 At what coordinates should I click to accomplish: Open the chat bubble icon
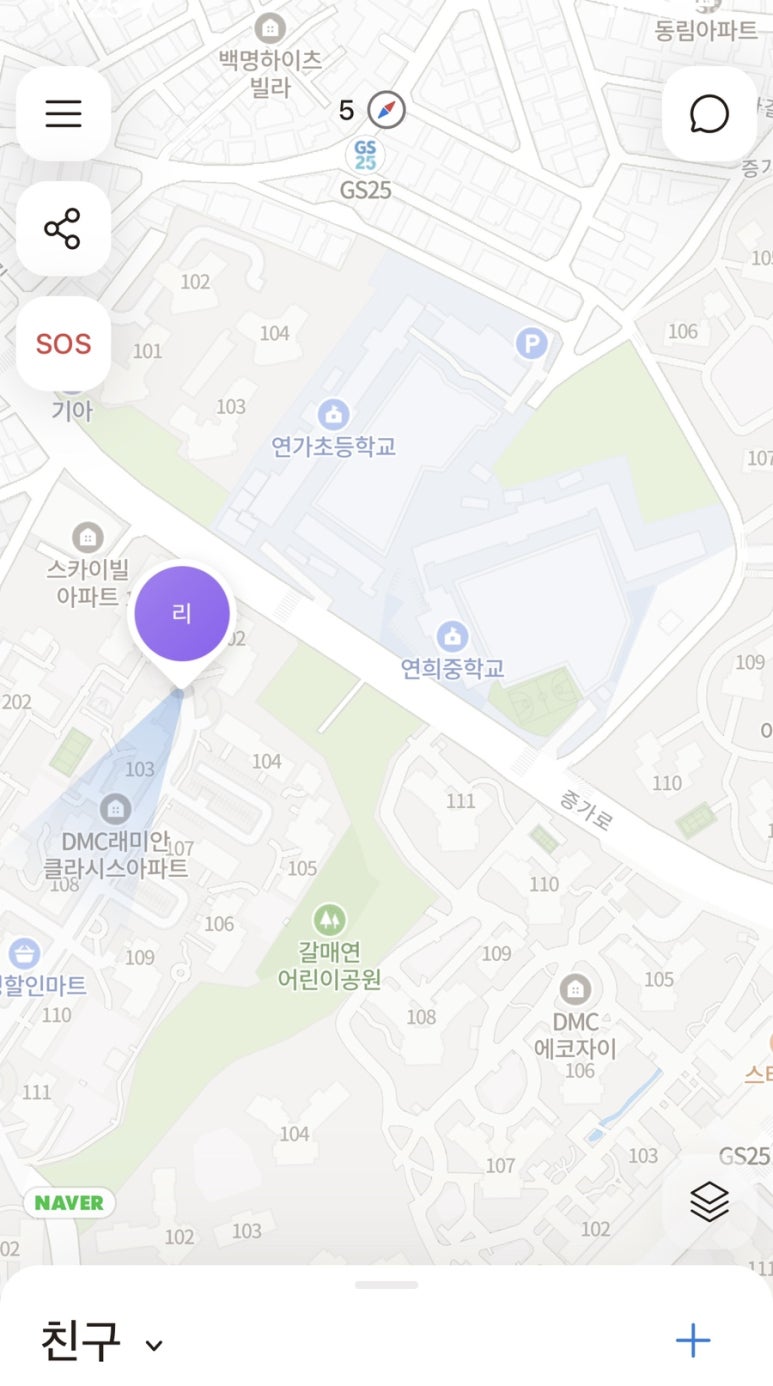[x=709, y=114]
